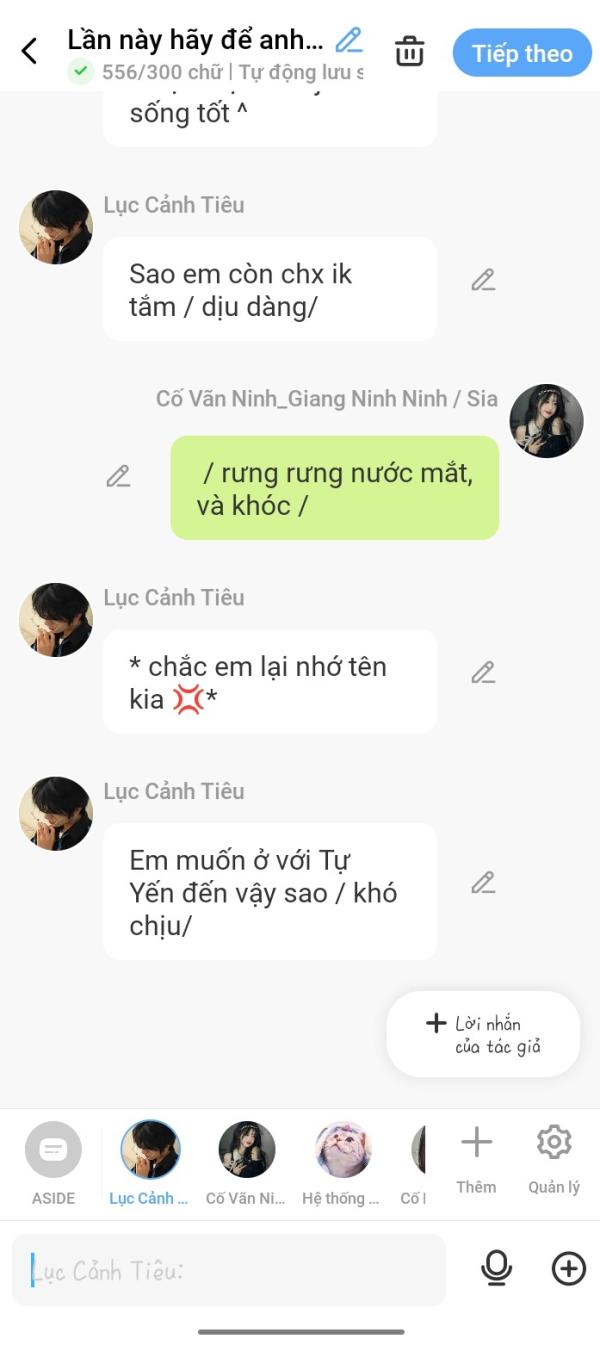Tap the trash icon in the header
Image resolution: width=600 pixels, height=1345 pixels.
pyautogui.click(x=410, y=51)
